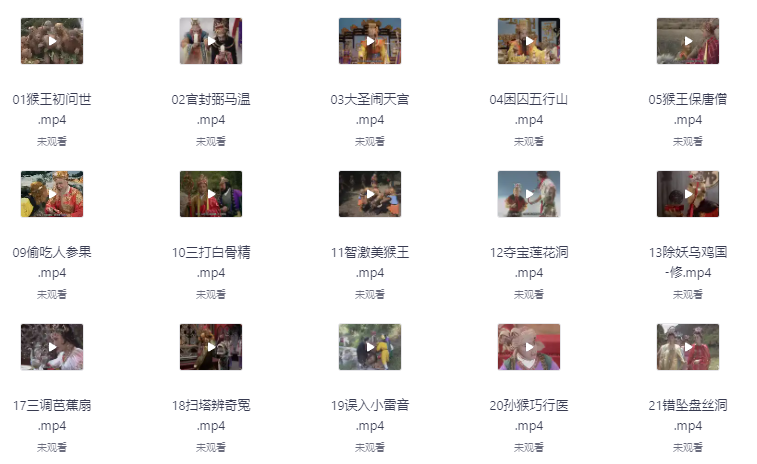Play 03大圣闹天宫.mp4
757x464 pixels.
pos(370,41)
